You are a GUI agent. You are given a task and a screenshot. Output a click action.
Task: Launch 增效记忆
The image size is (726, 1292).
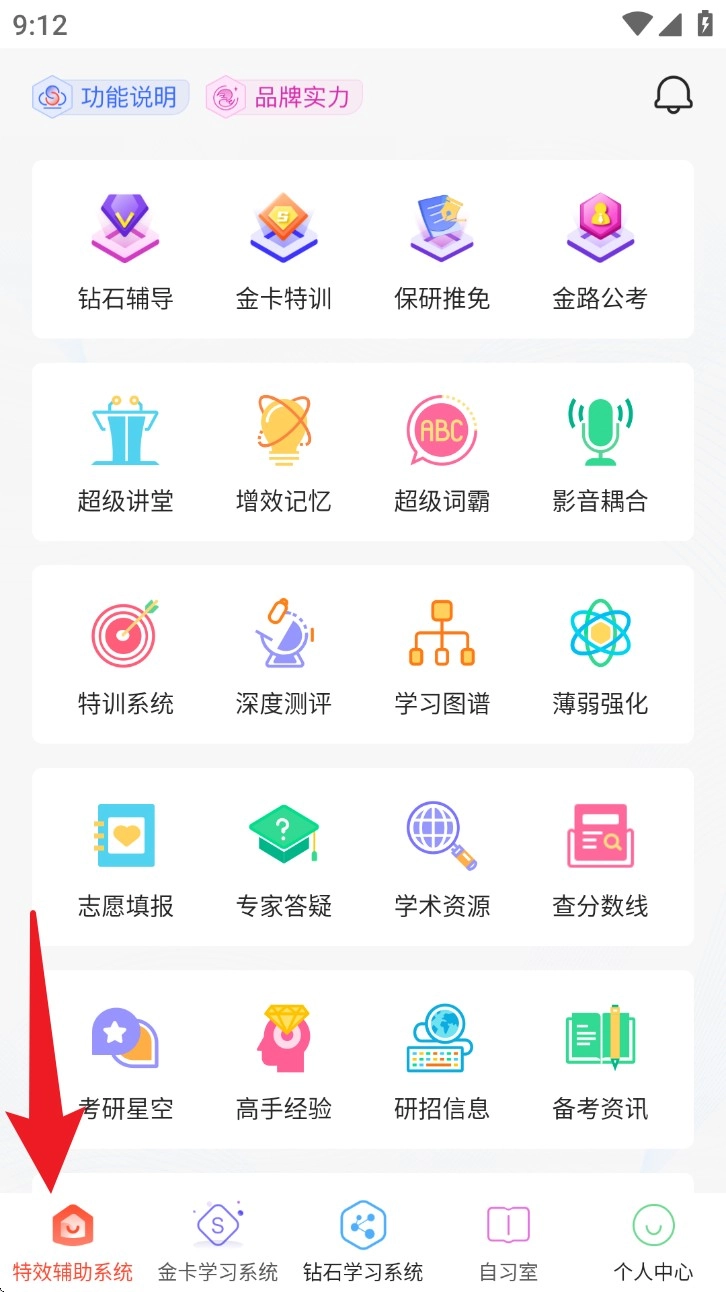[284, 454]
